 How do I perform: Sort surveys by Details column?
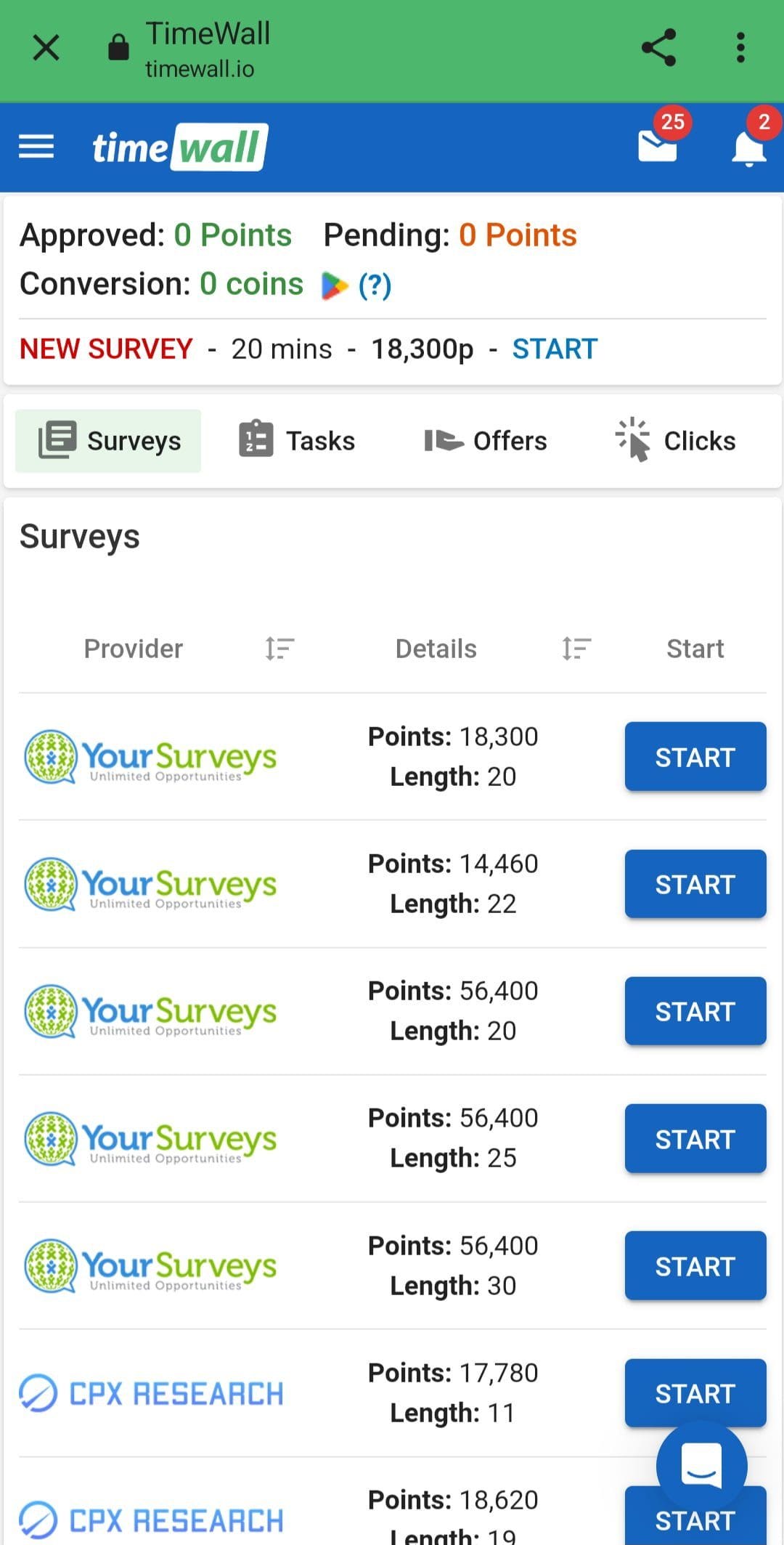coord(576,648)
